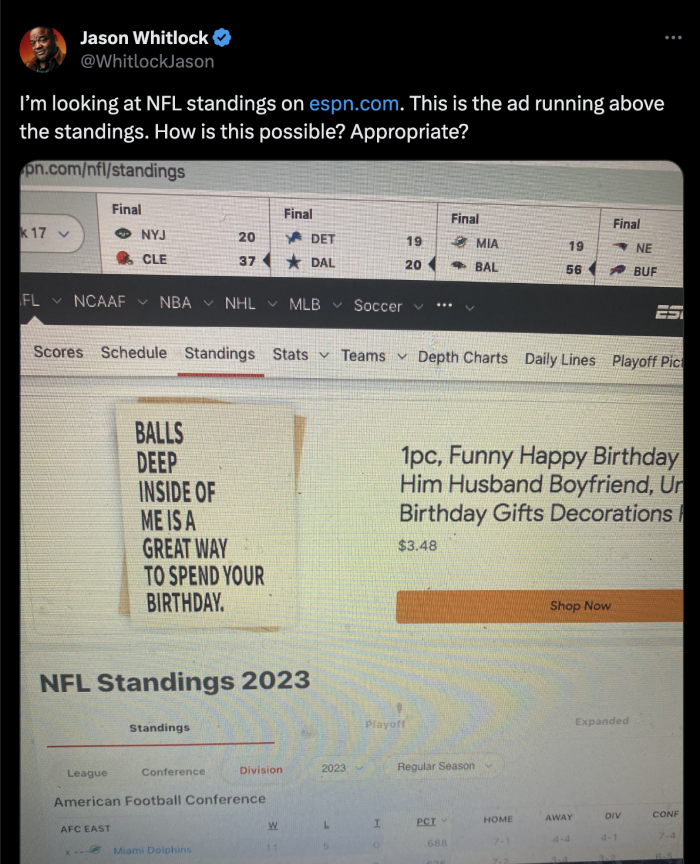The height and width of the screenshot is (864, 700).
Task: Open the attached photo of ESPN standings
Action: coord(350,510)
